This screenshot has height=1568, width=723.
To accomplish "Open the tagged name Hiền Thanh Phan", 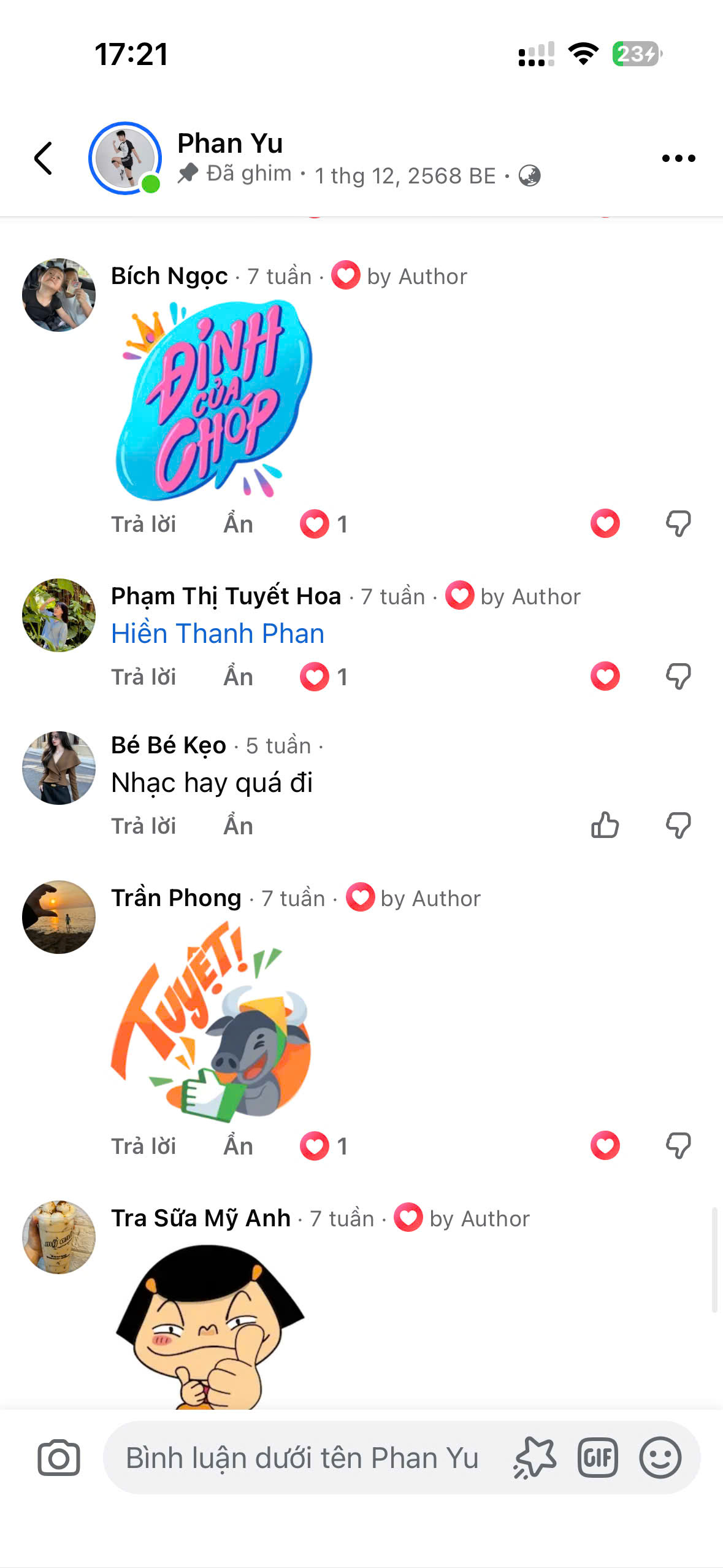I will pyautogui.click(x=218, y=634).
